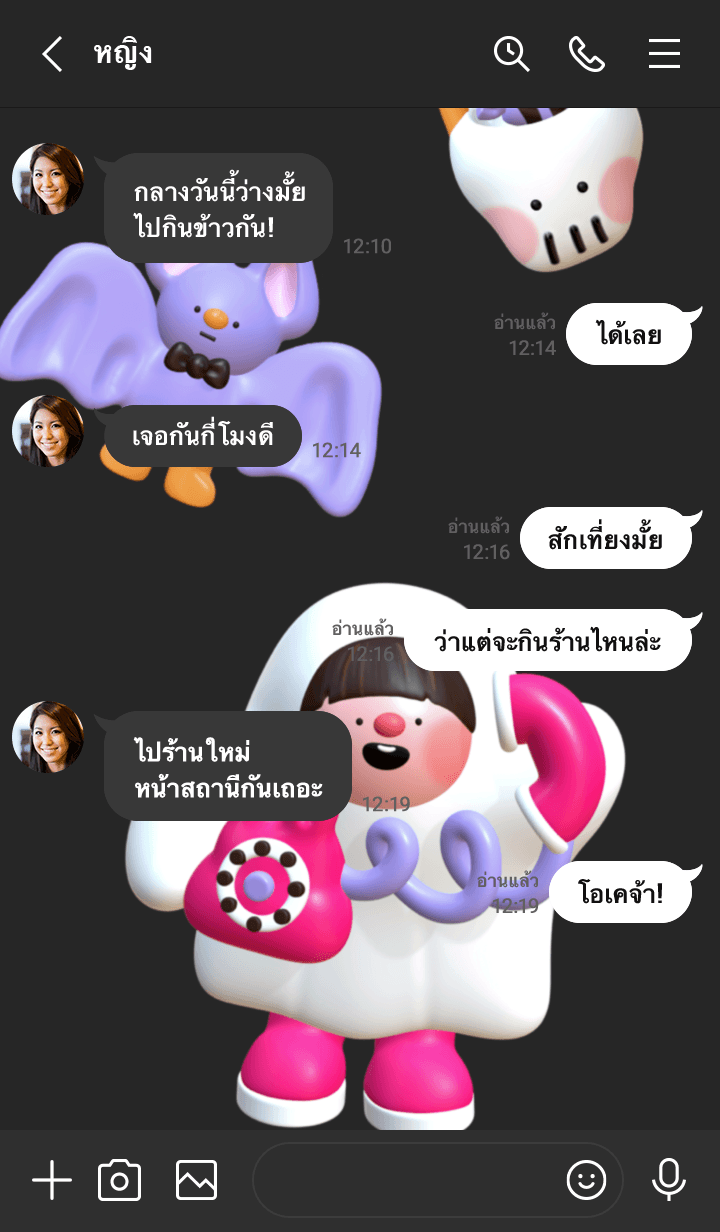720x1232 pixels.
Task: Open profile photo beside "ไปร้านใหม่" message
Action: tap(48, 737)
